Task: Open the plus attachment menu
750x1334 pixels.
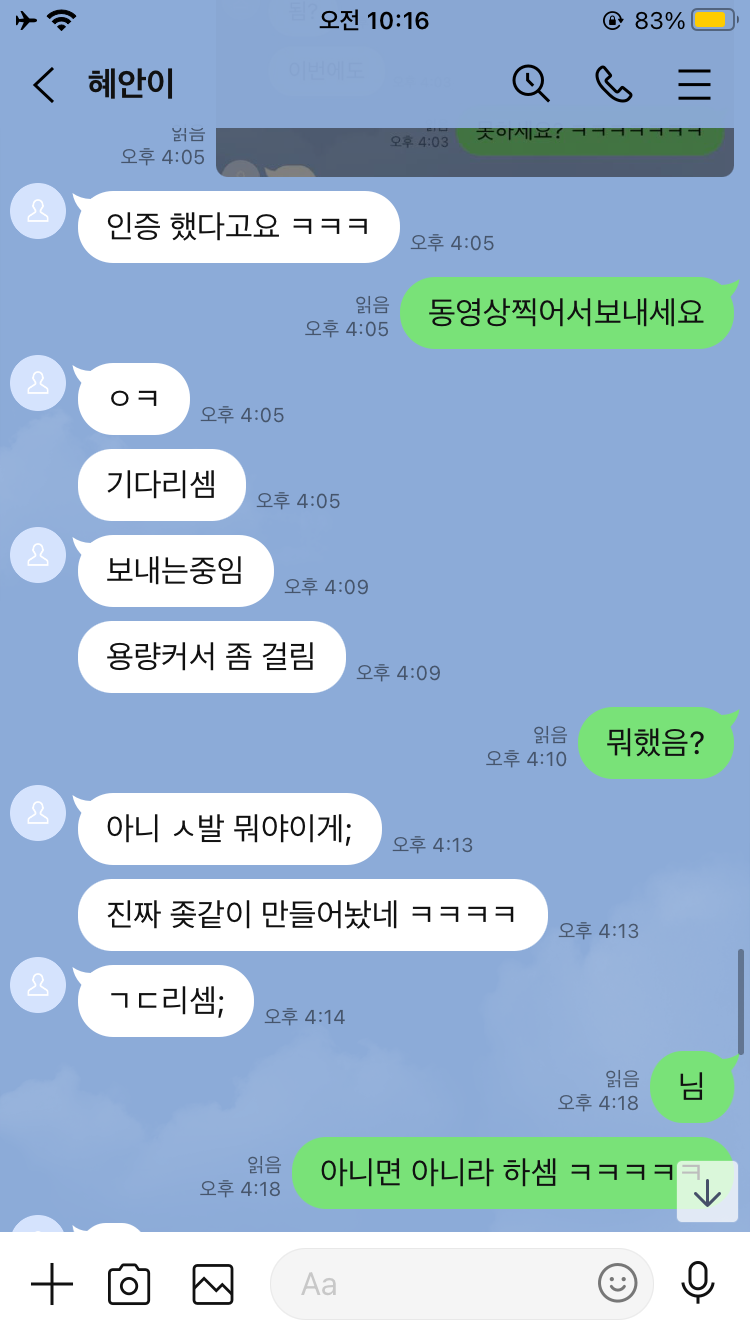Action: pyautogui.click(x=52, y=1284)
